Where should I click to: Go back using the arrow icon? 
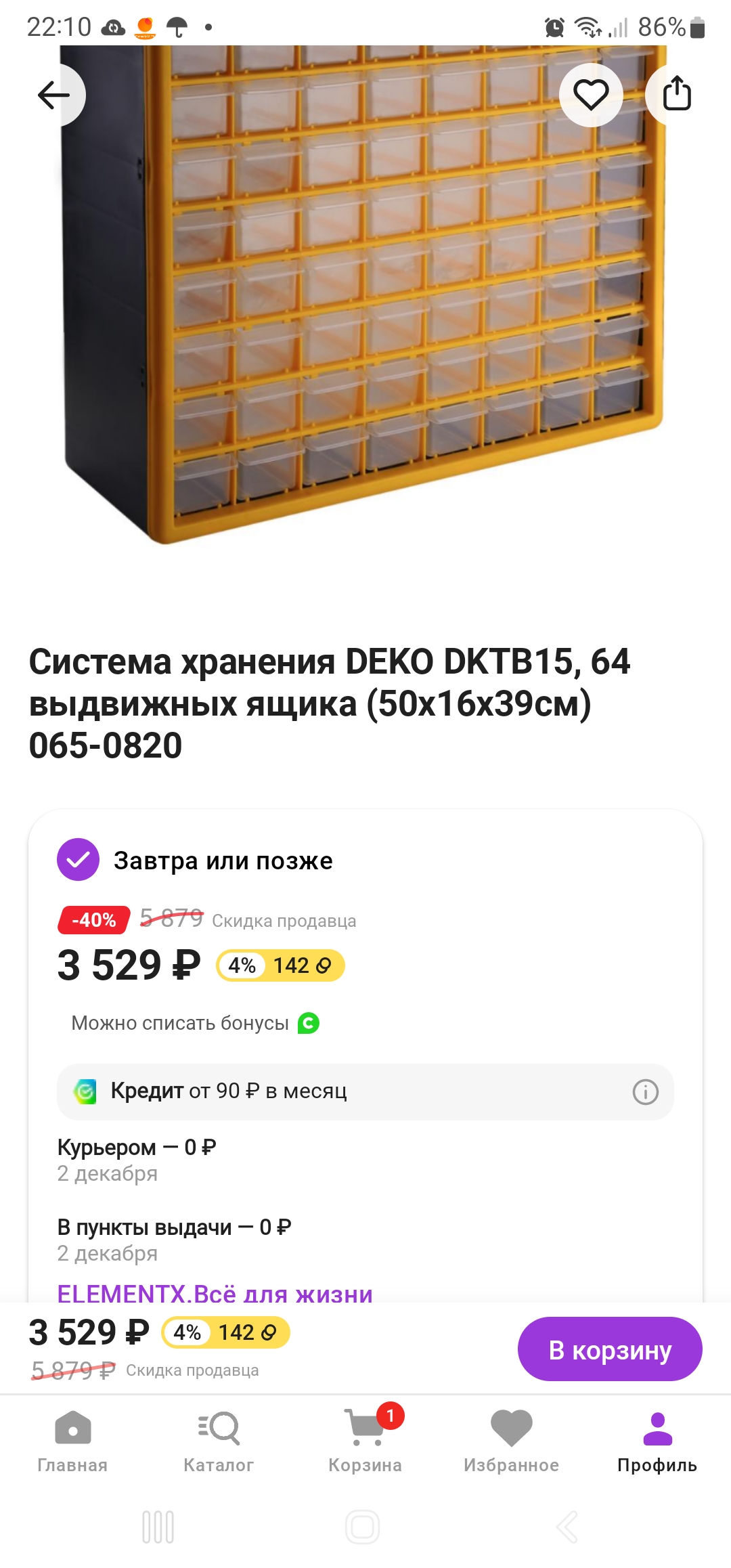coord(54,95)
